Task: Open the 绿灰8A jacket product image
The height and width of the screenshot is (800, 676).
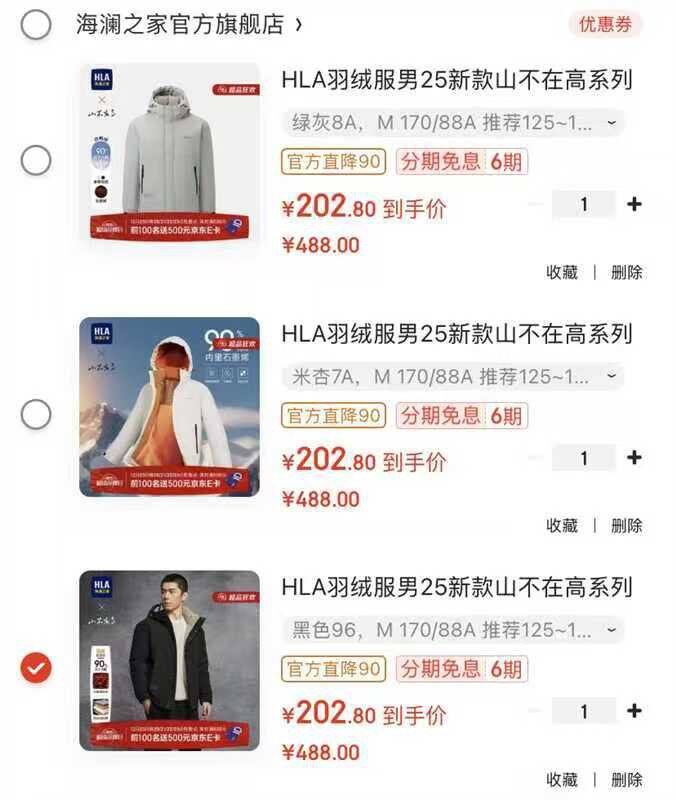Action: 169,153
